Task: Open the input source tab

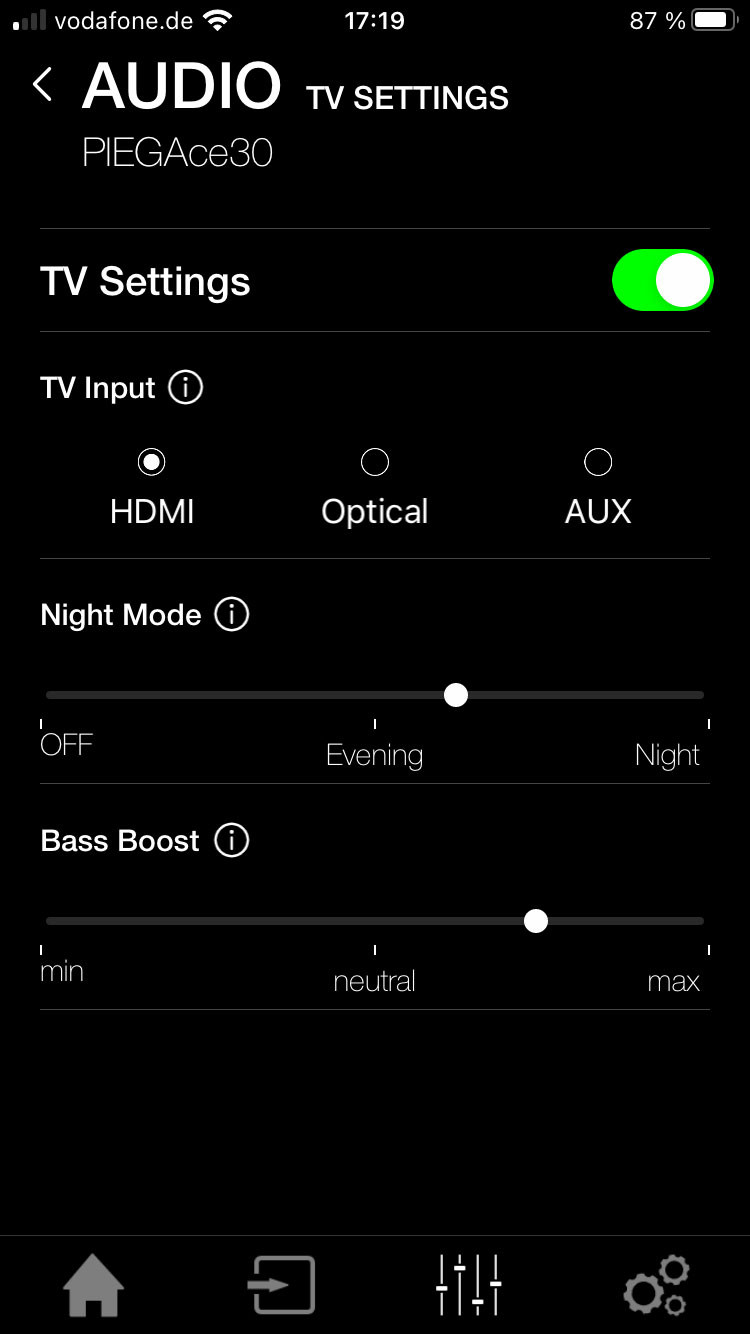Action: pyautogui.click(x=281, y=1285)
